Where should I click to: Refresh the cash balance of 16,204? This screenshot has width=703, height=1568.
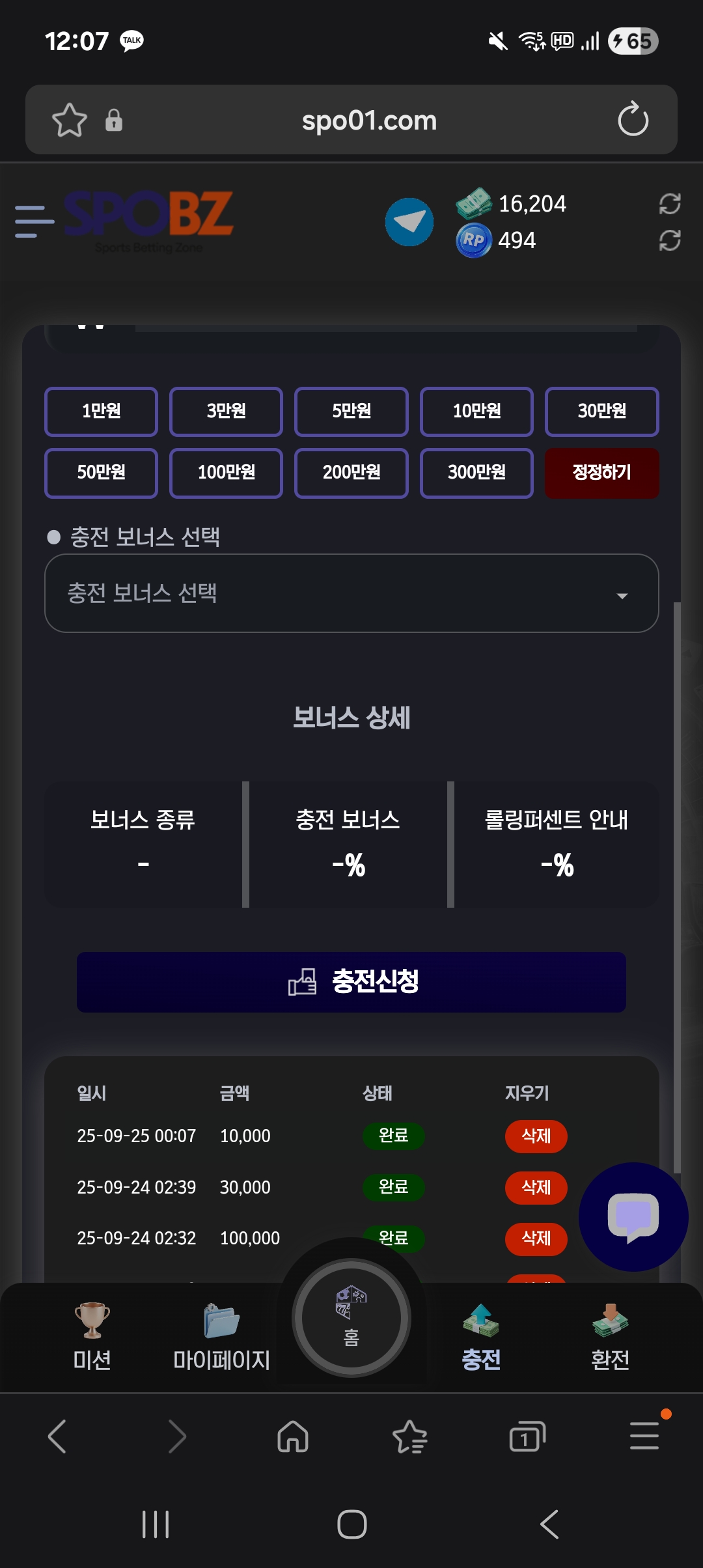click(x=669, y=204)
